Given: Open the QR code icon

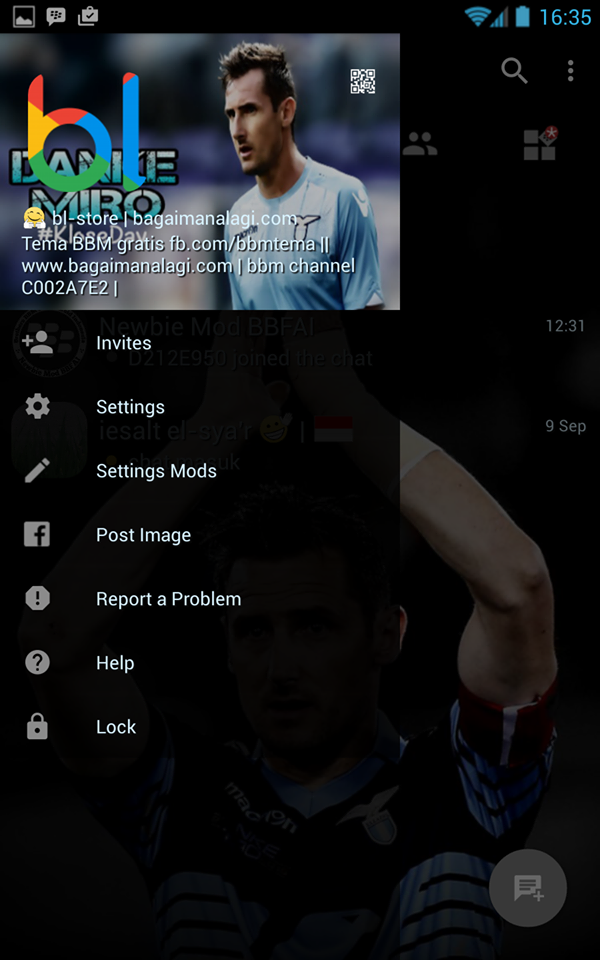Looking at the screenshot, I should point(363,82).
